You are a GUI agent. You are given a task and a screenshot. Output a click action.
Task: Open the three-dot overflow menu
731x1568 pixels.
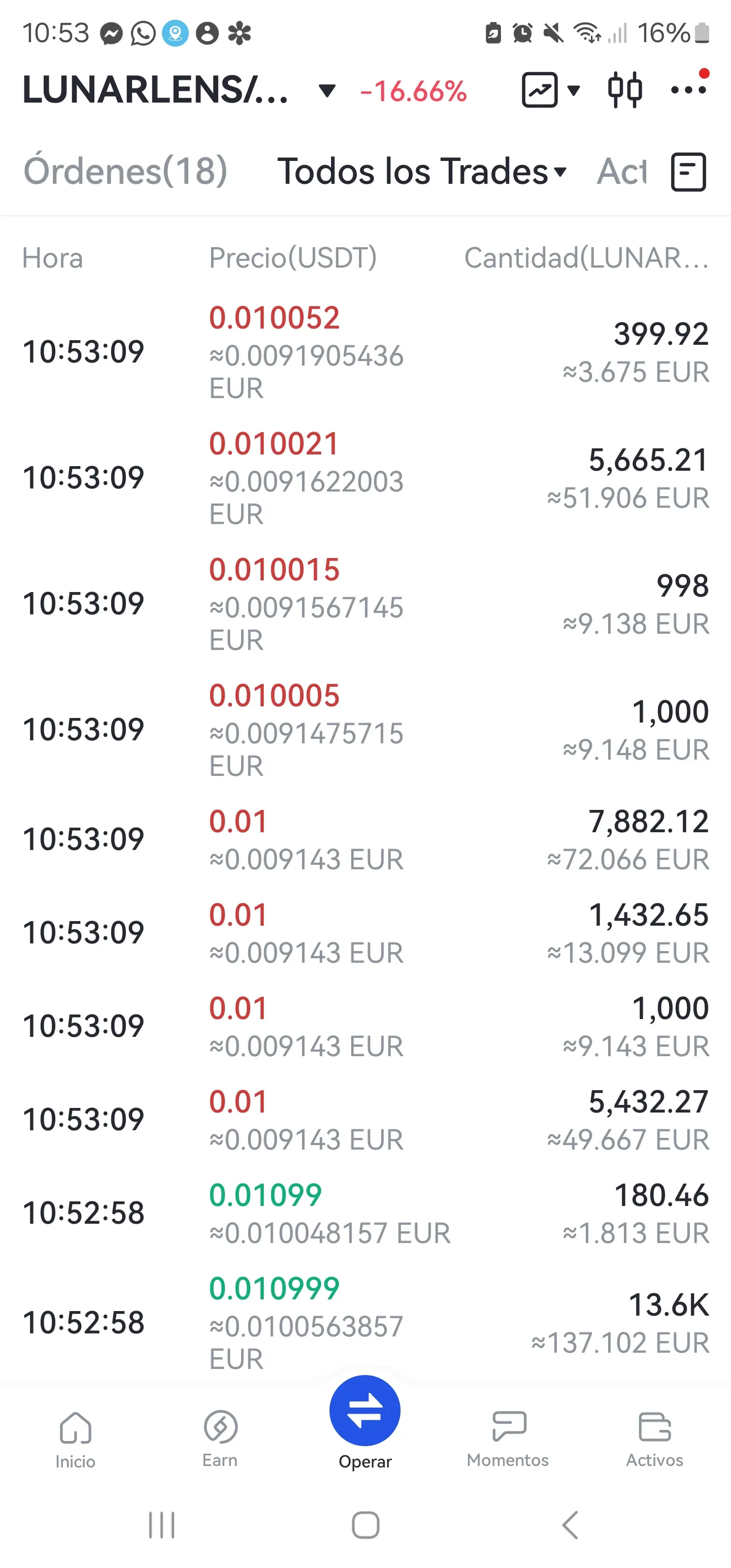[688, 90]
